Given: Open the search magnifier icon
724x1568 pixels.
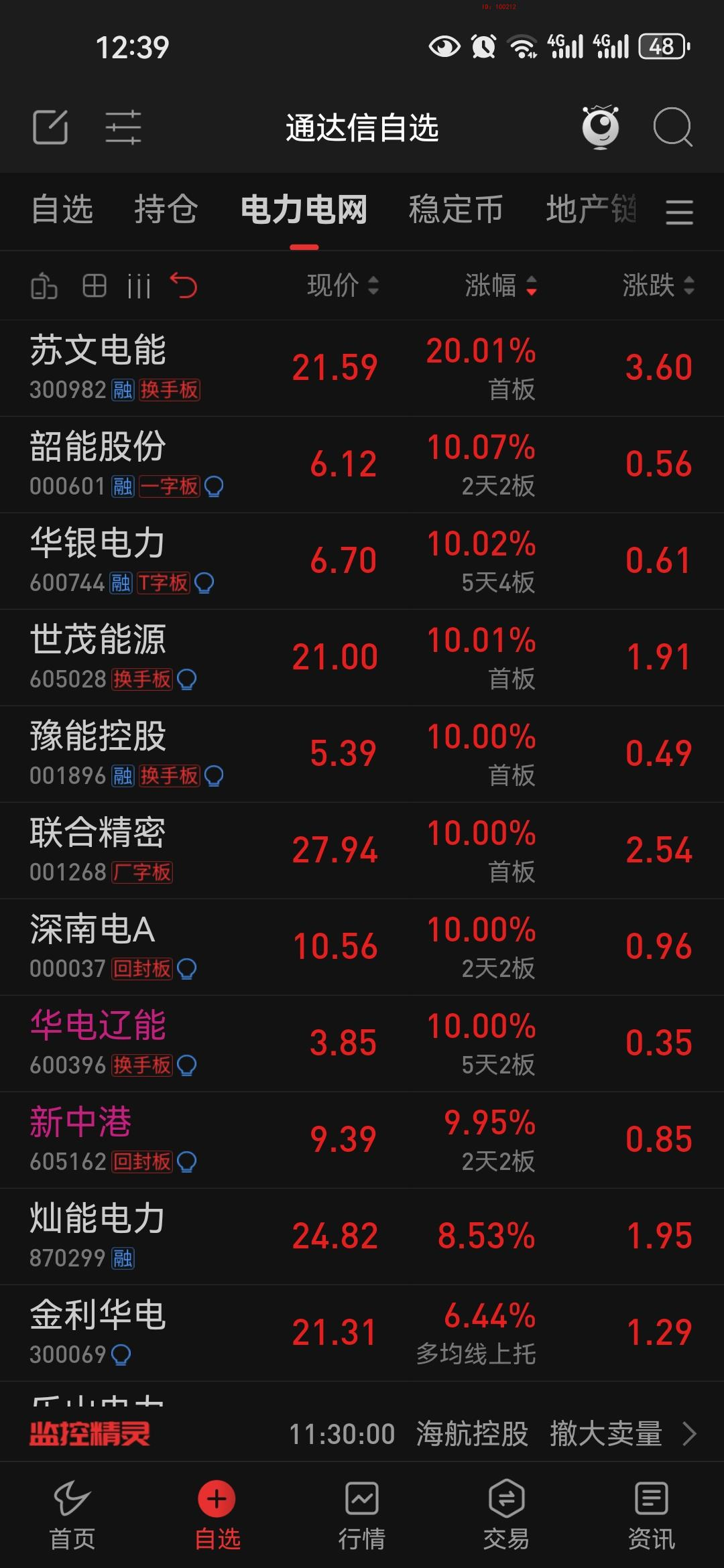Looking at the screenshot, I should 672,127.
